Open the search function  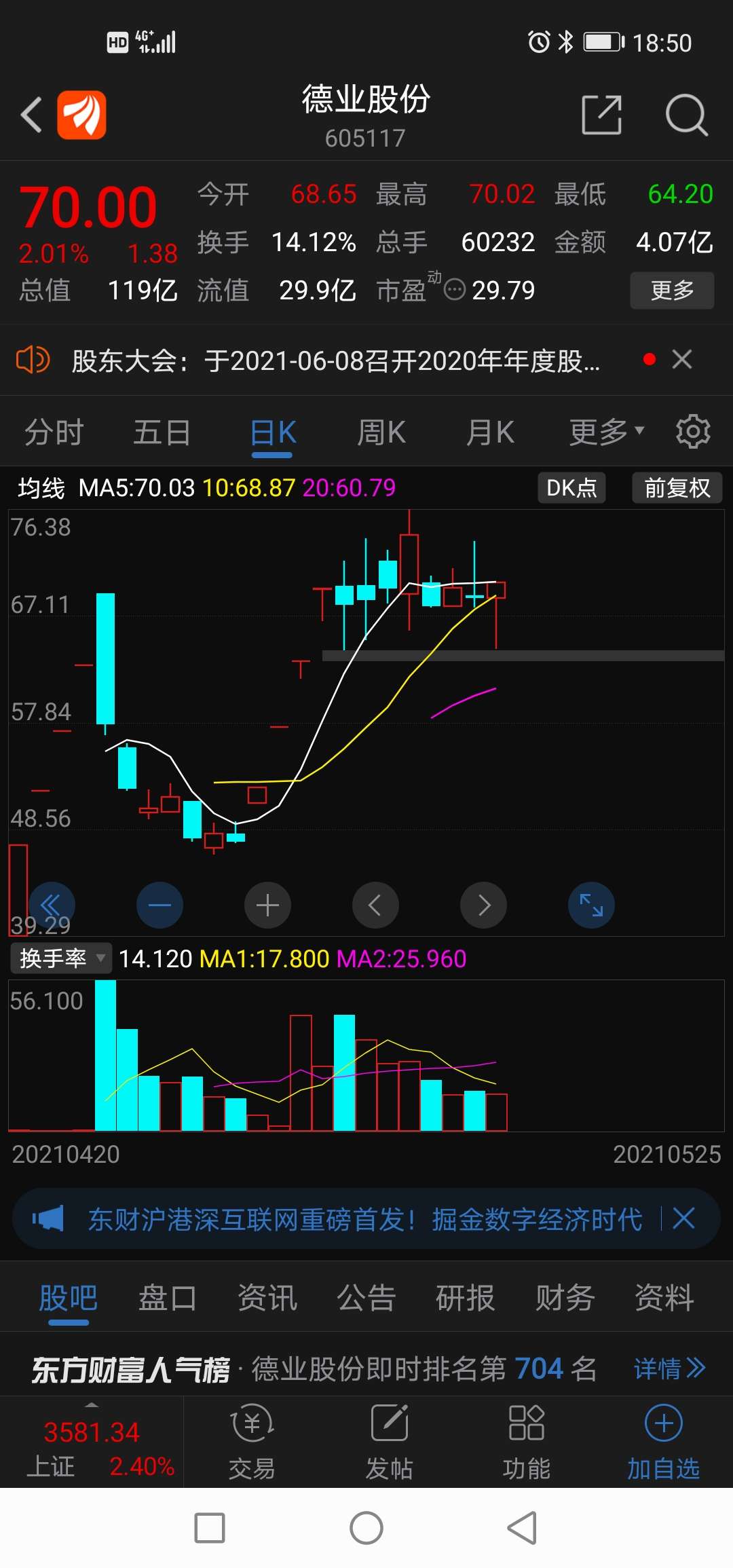click(688, 115)
